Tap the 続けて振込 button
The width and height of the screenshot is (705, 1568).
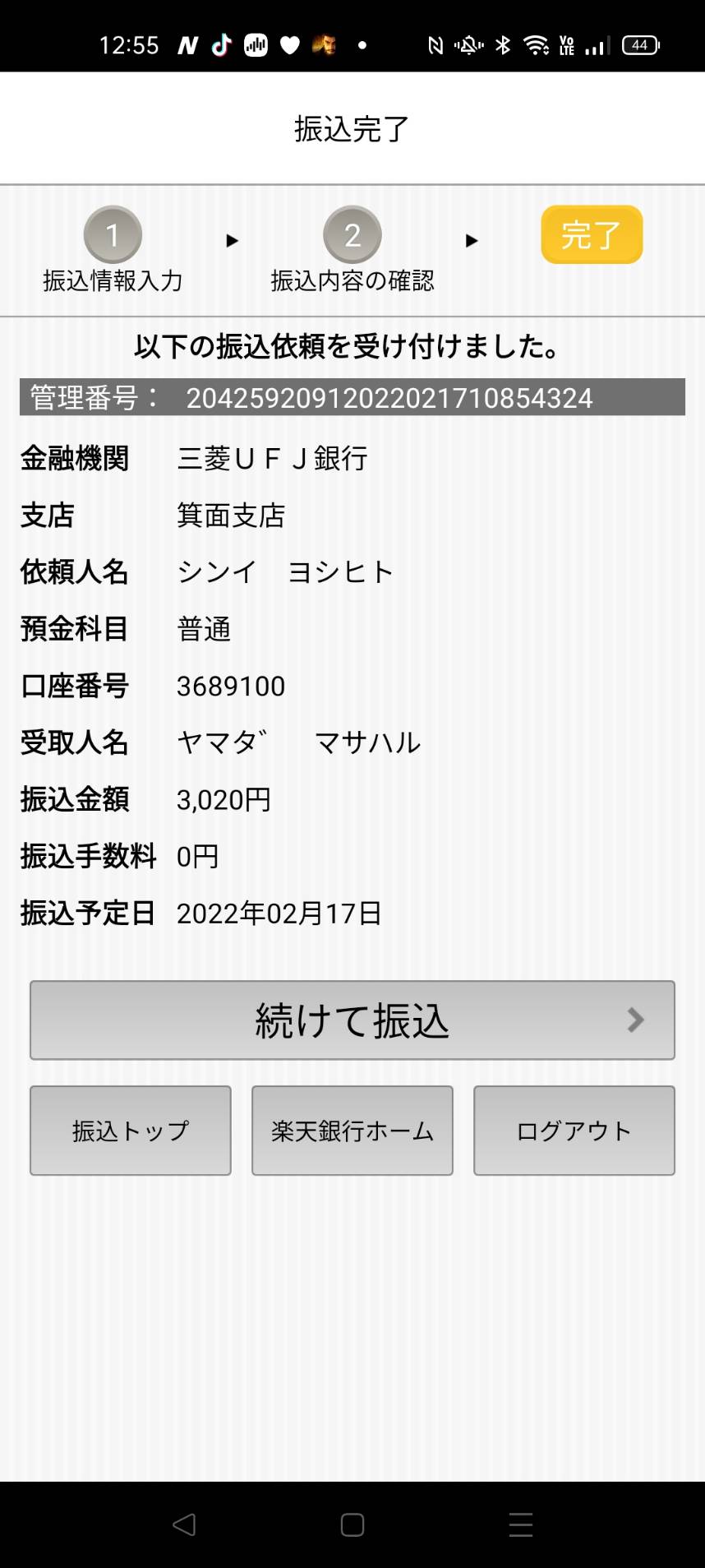point(352,1020)
